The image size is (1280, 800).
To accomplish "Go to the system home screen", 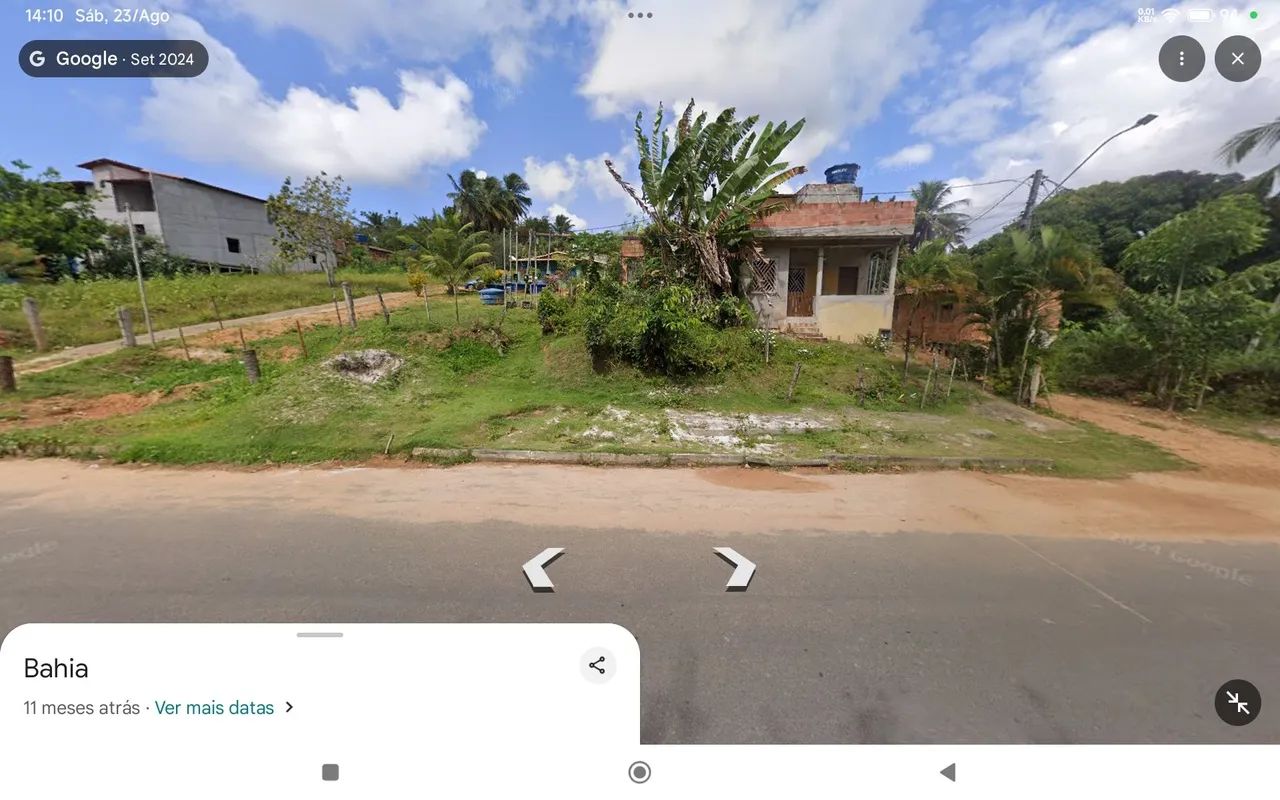I will point(640,772).
